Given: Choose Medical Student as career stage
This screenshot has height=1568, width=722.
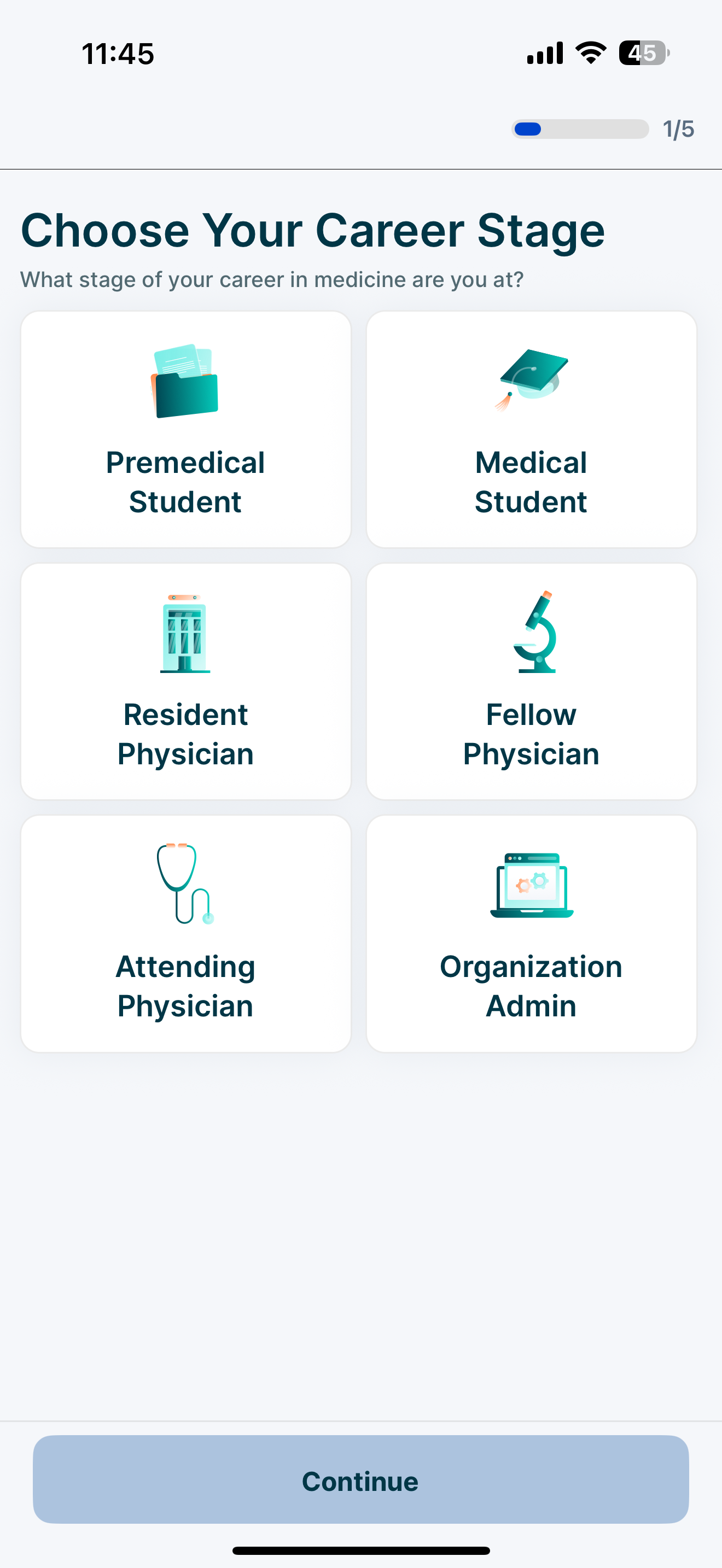Looking at the screenshot, I should [531, 430].
